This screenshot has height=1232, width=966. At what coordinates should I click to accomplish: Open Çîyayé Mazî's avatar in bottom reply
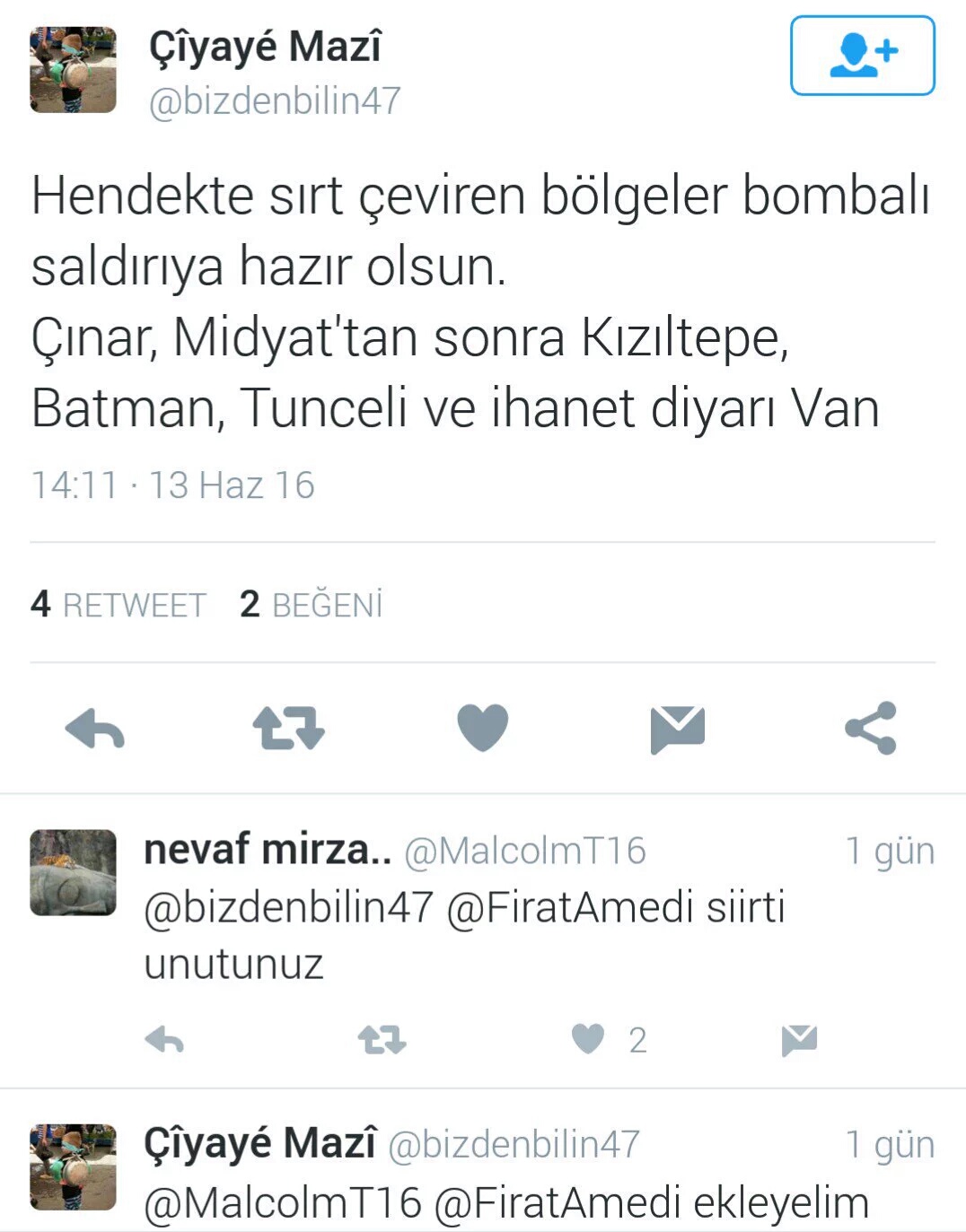coord(73,1166)
